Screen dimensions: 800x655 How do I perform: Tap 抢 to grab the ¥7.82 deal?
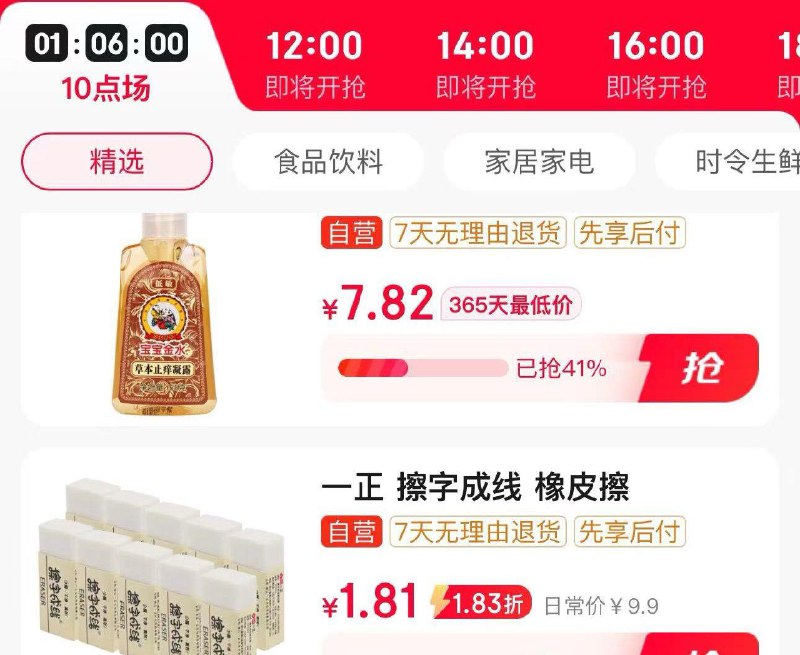[x=702, y=368]
